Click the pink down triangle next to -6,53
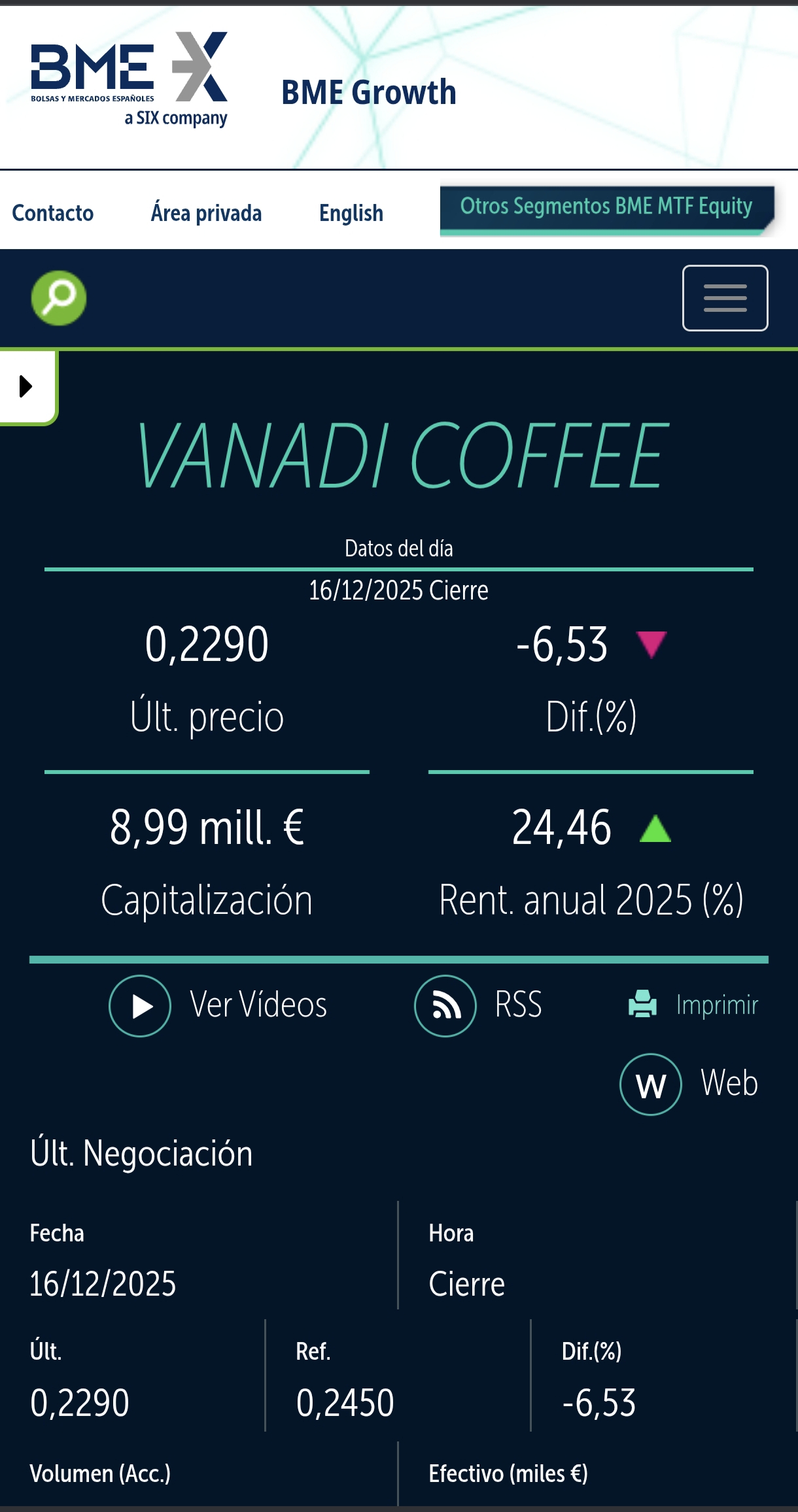This screenshot has width=798, height=1512. point(652,644)
